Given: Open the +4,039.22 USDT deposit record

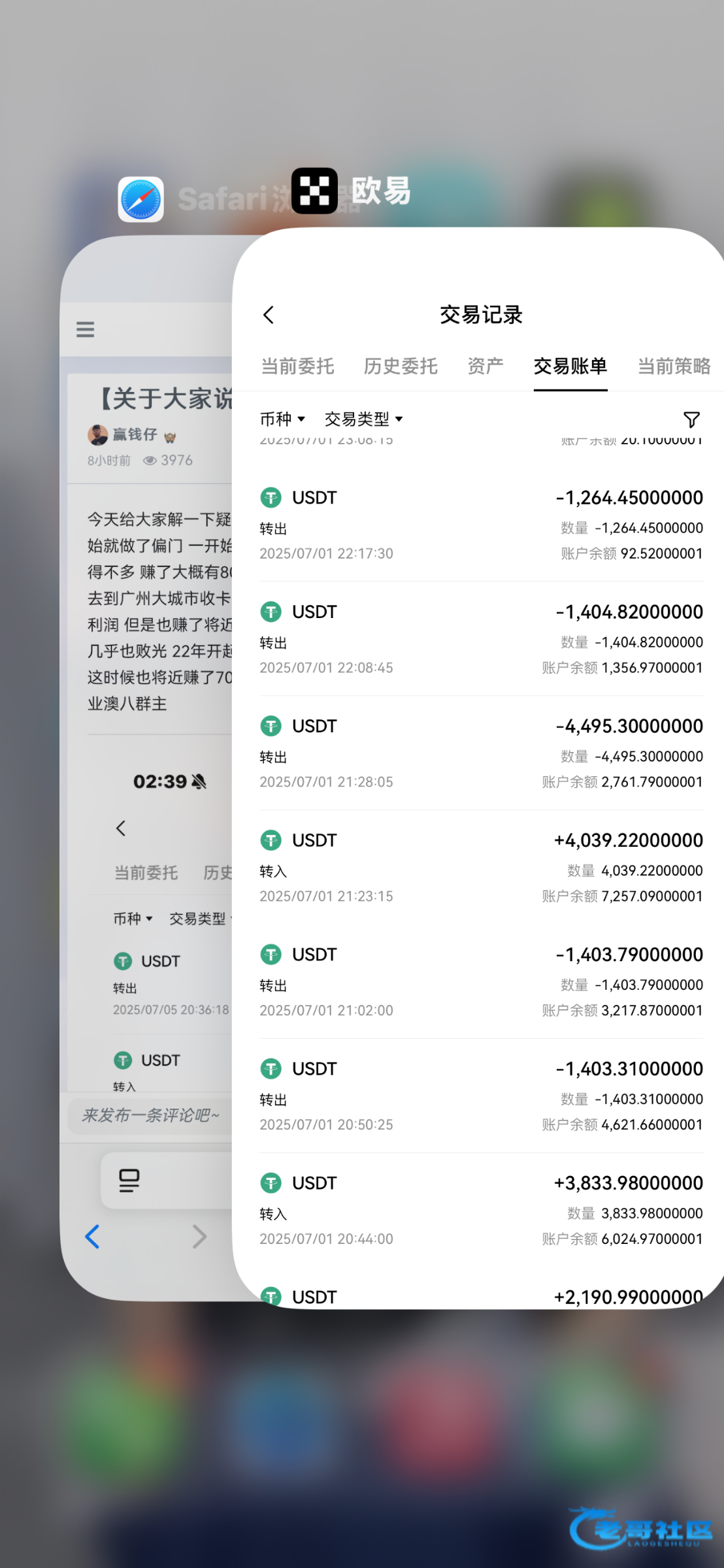Looking at the screenshot, I should point(481,868).
